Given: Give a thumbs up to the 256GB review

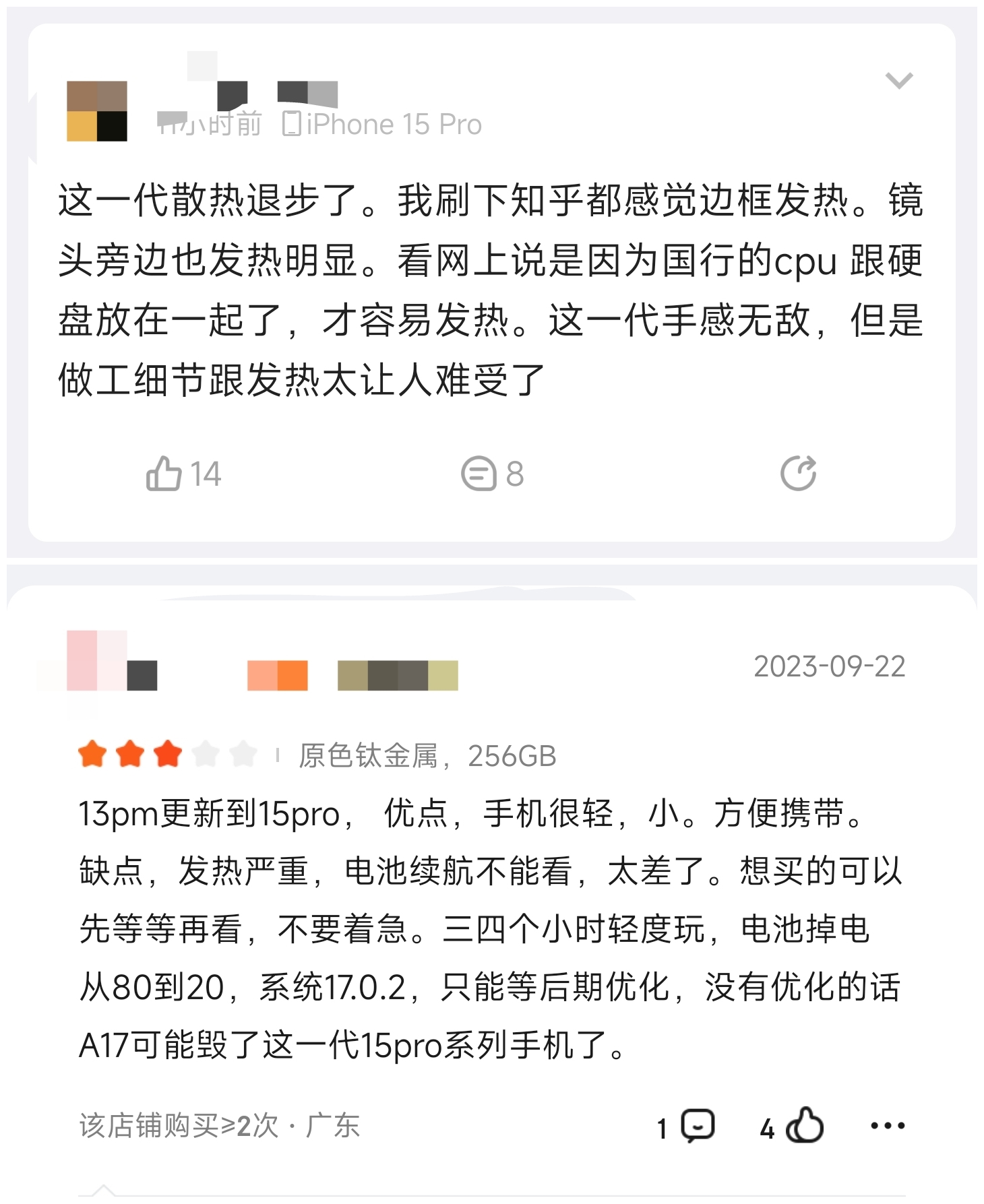Looking at the screenshot, I should coord(805,1126).
